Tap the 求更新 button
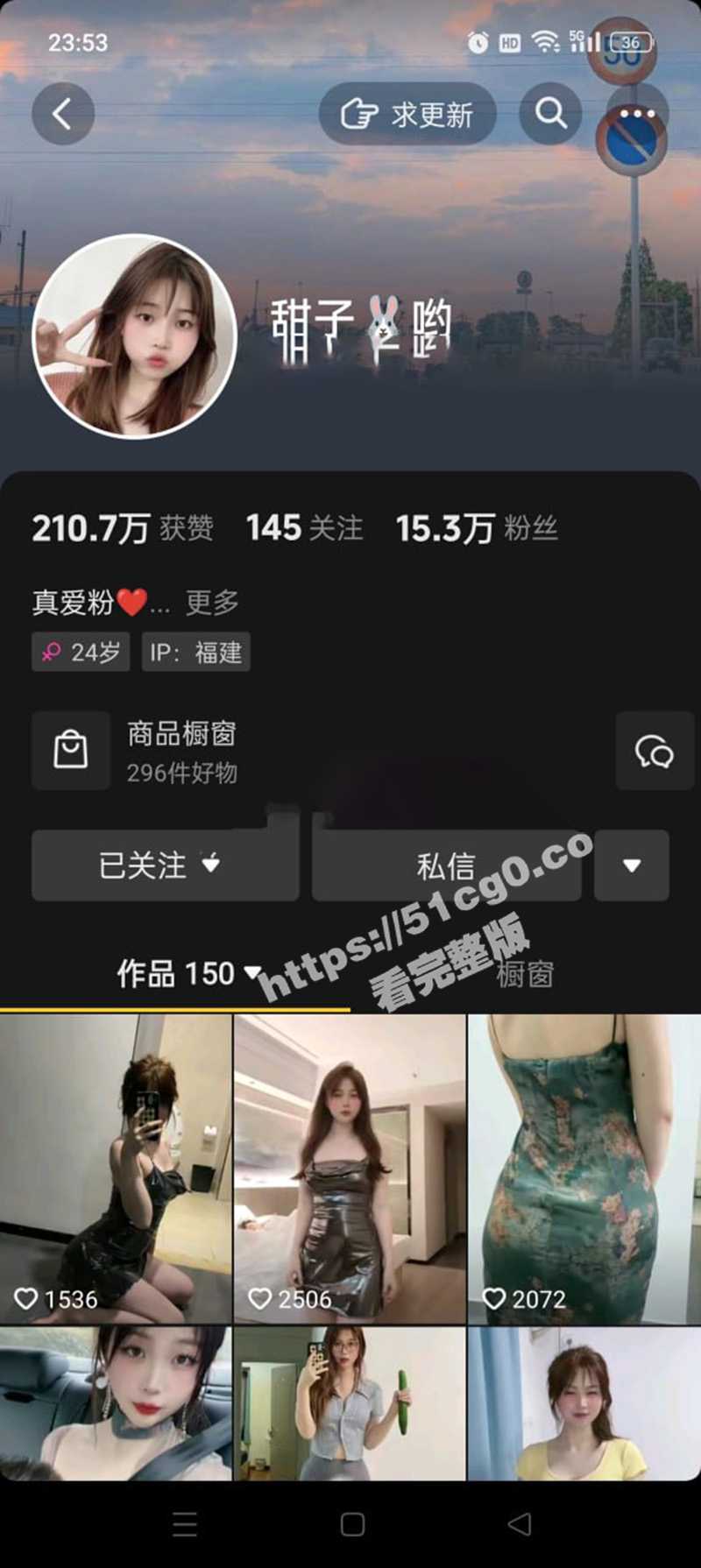Image resolution: width=701 pixels, height=1568 pixels. click(407, 114)
